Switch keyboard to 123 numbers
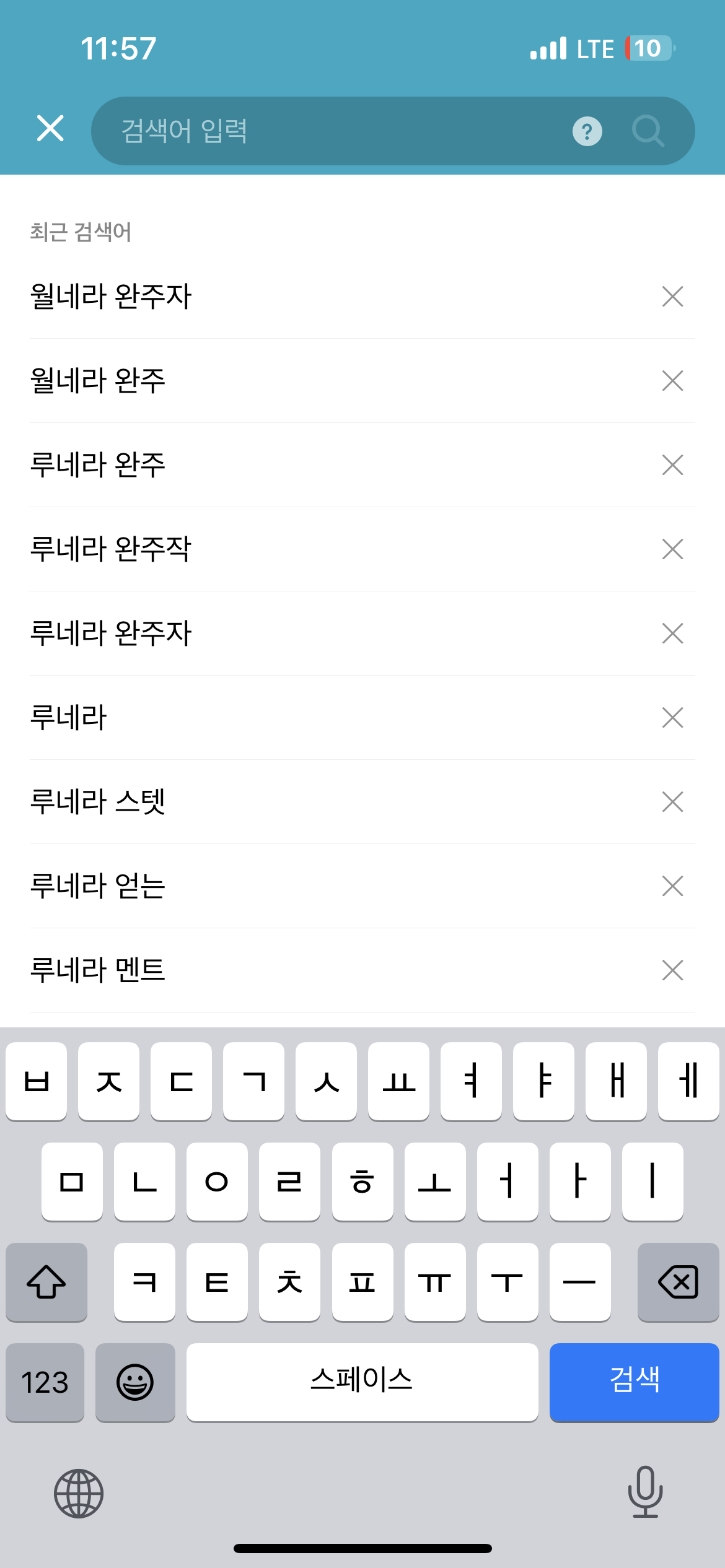 pos(45,1382)
